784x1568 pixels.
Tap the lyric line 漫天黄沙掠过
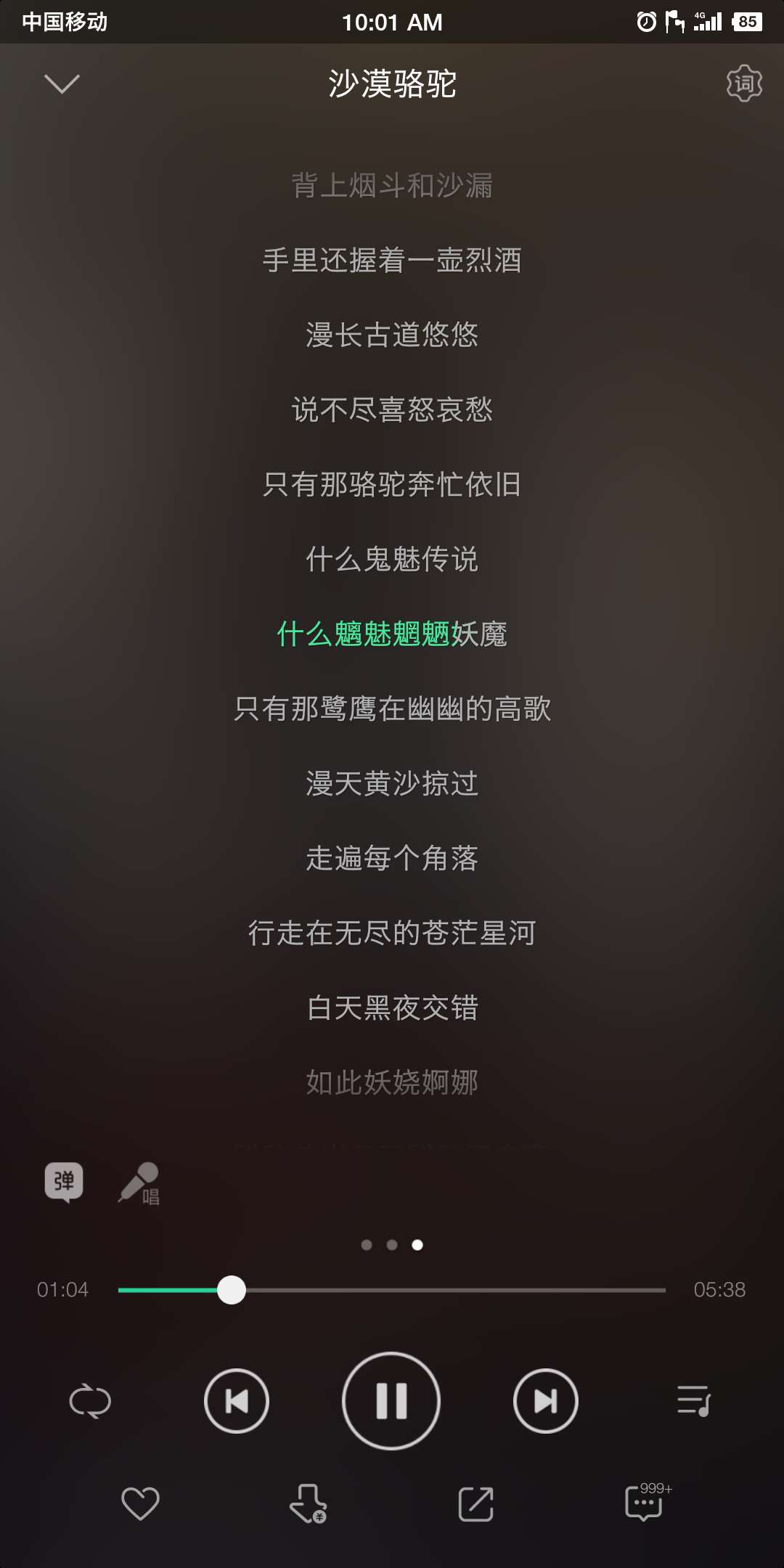click(391, 784)
